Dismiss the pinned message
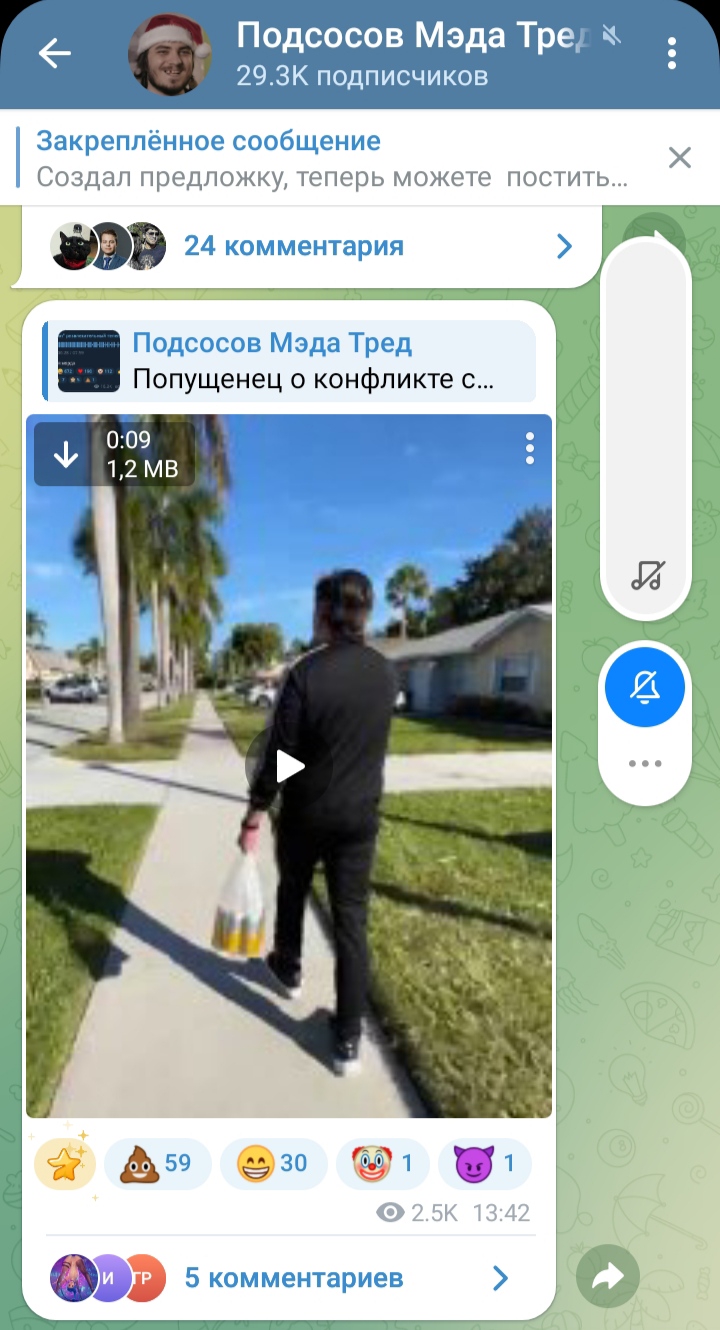The height and width of the screenshot is (1330, 720). click(680, 157)
